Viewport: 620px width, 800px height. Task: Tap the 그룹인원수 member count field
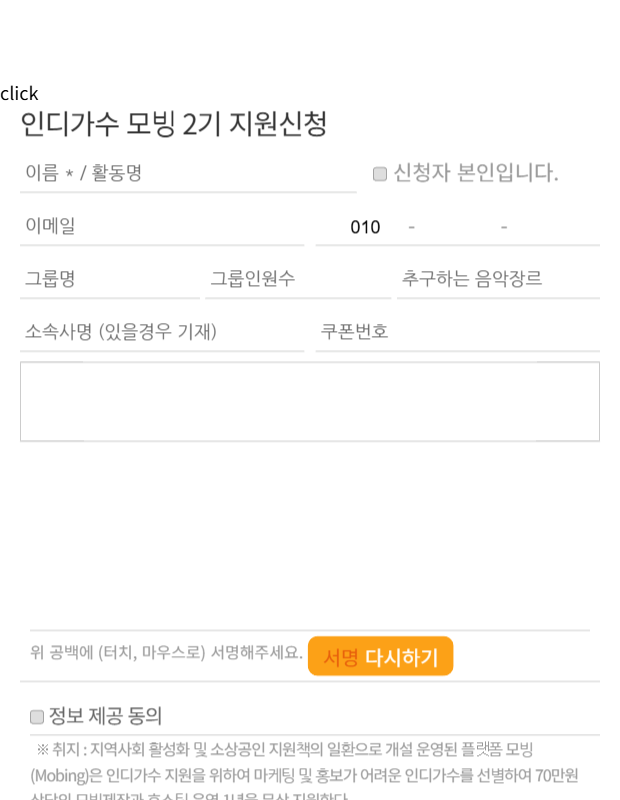tap(298, 279)
